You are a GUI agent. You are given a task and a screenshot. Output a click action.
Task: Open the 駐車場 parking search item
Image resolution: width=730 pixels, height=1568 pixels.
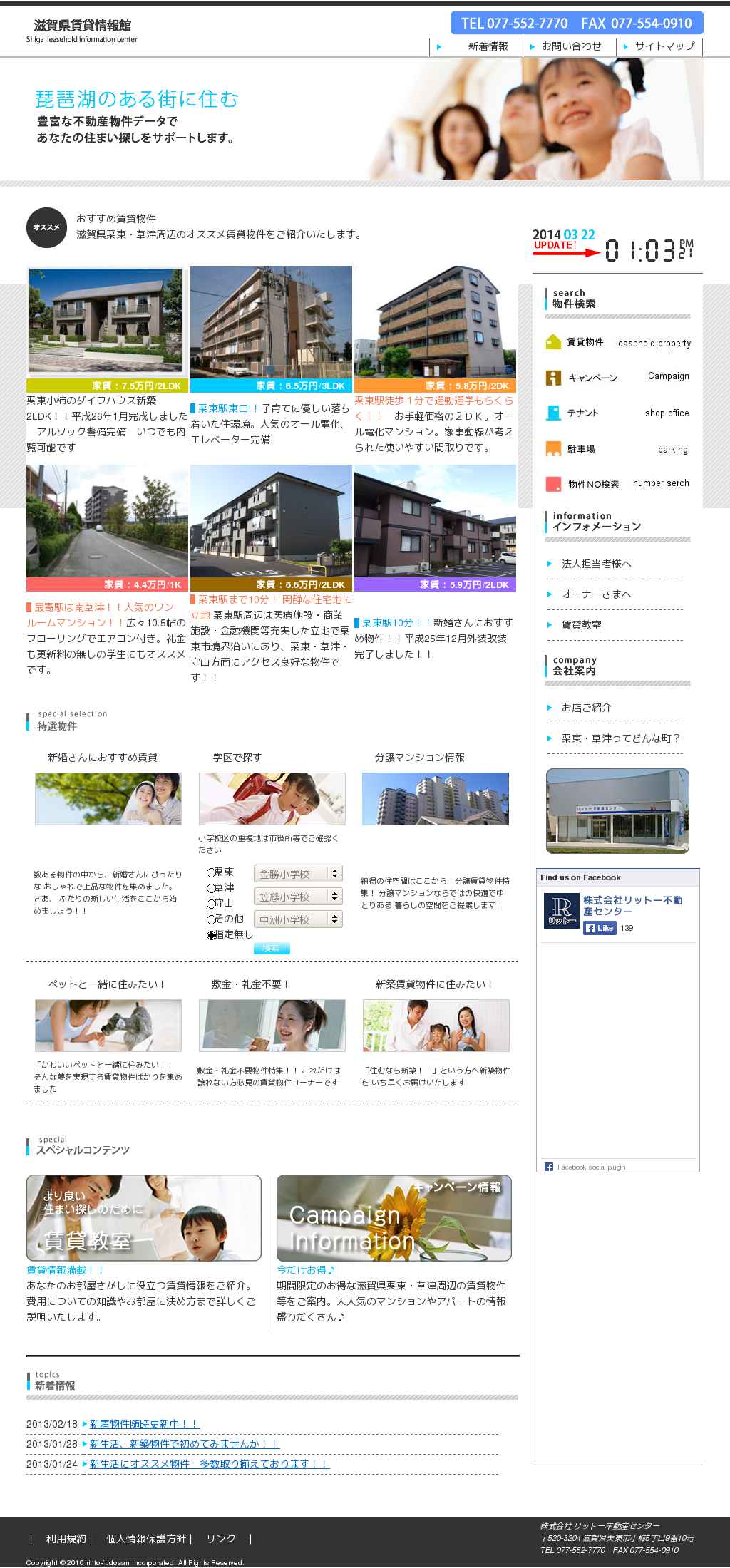617,449
